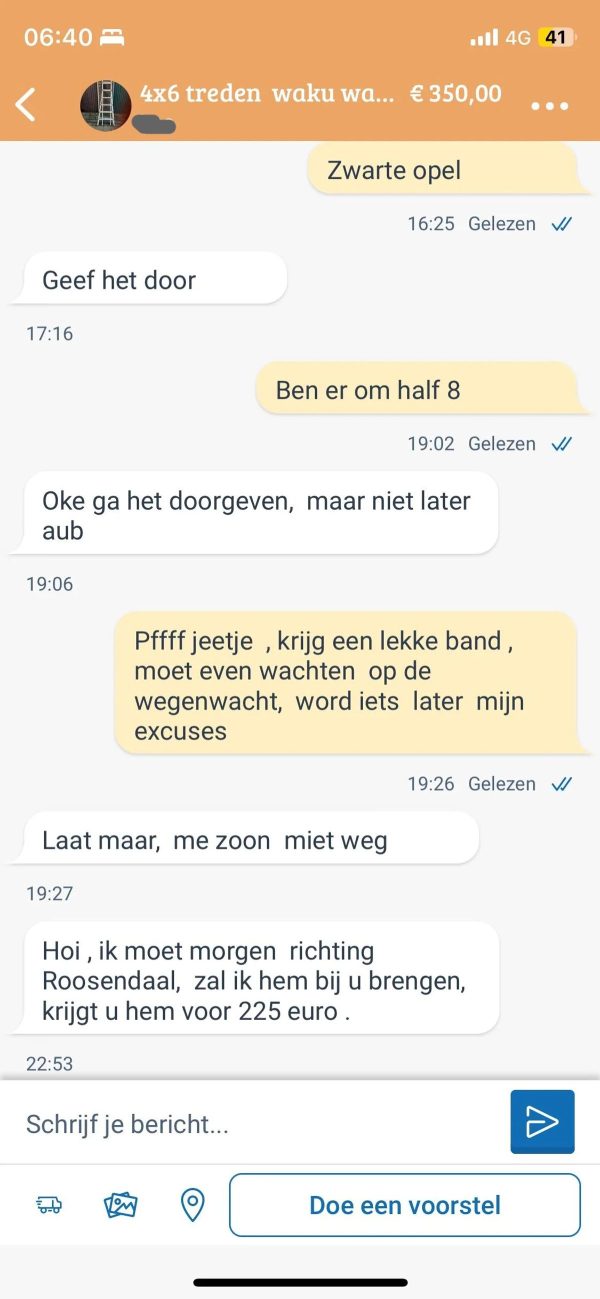
Task: Tap Doe een voorstel to make an offer
Action: [405, 1205]
